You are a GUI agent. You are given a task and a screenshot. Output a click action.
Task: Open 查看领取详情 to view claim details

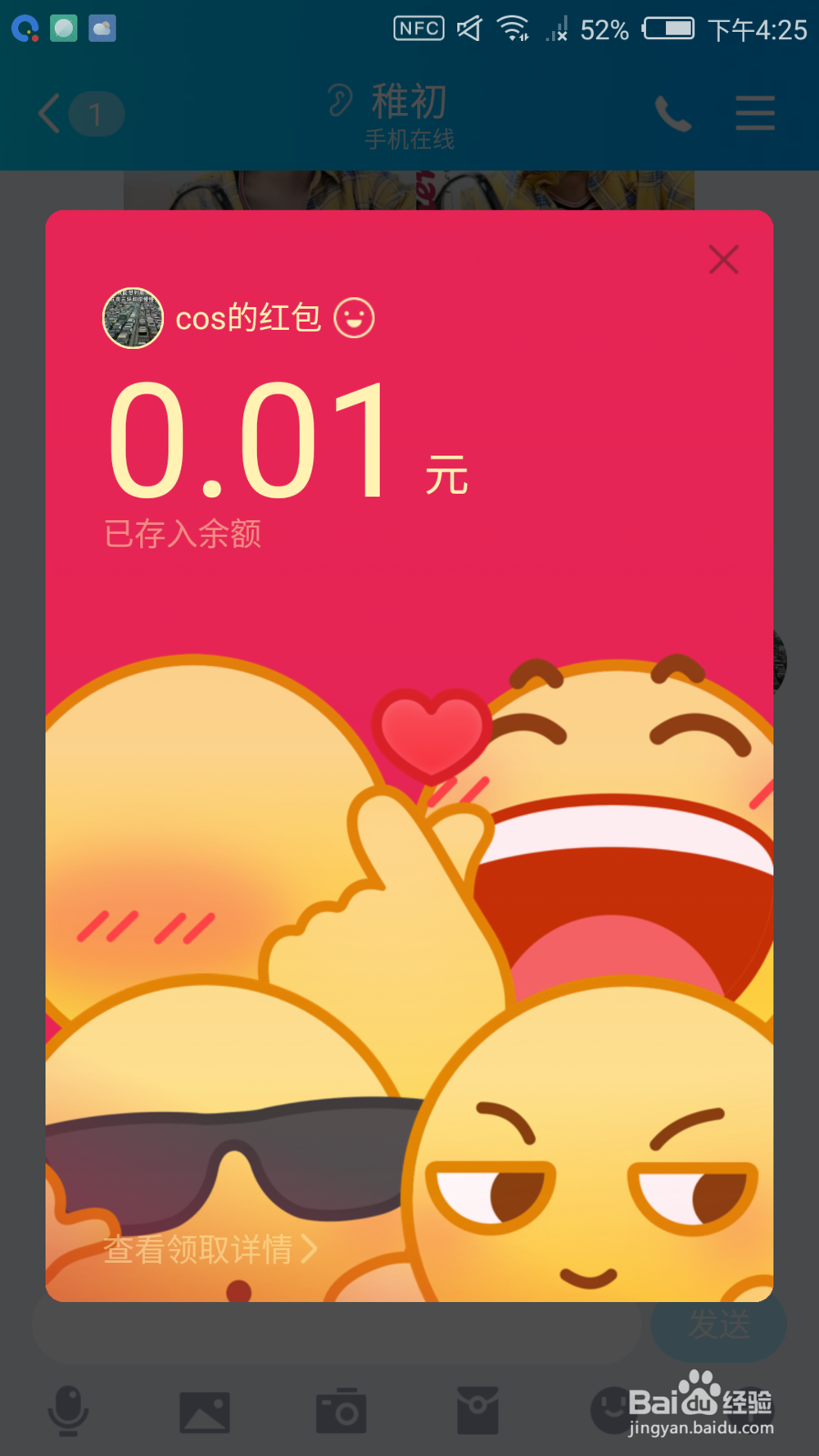click(207, 1250)
